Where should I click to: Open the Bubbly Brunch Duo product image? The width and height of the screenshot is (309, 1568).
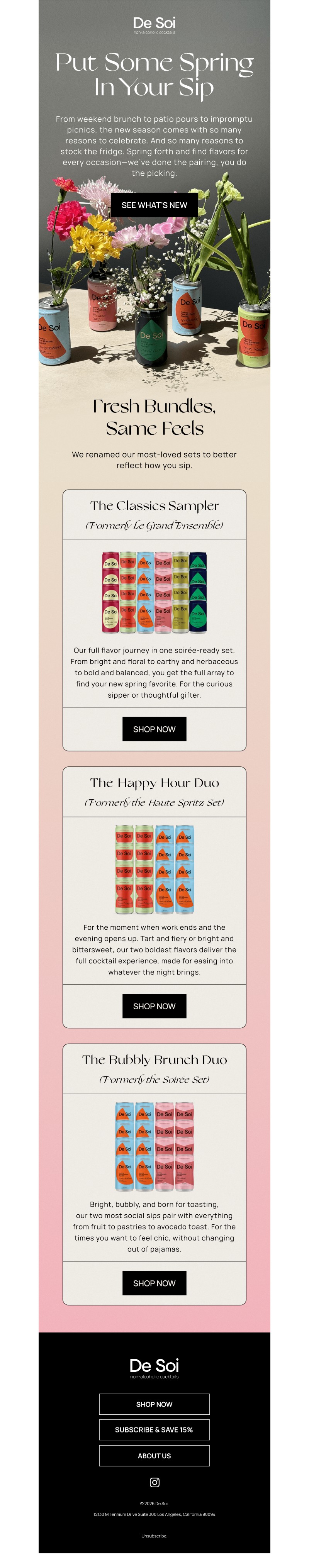pos(154,1146)
